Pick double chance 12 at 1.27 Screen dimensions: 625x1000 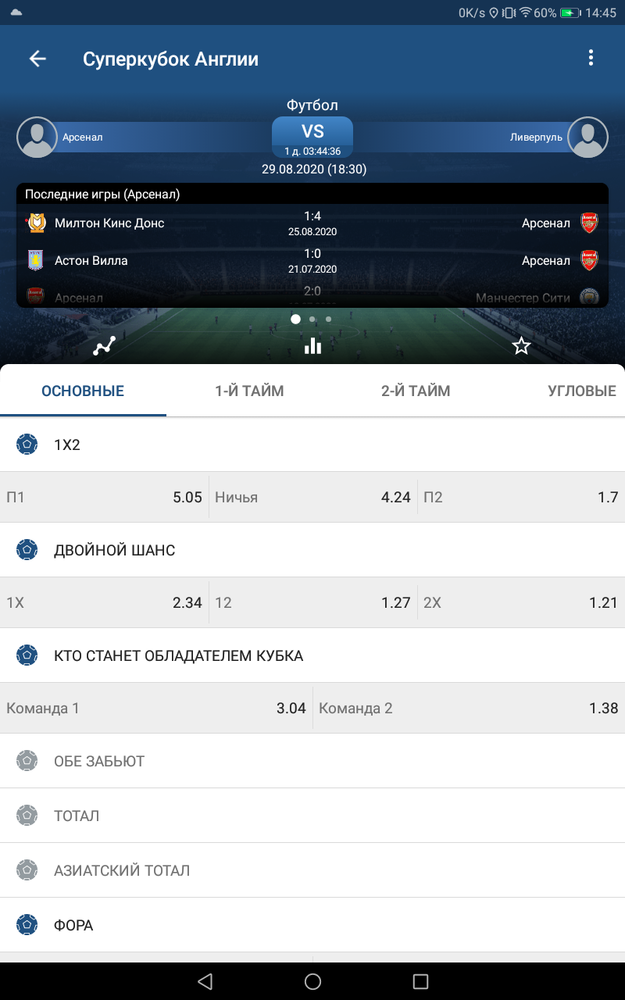312,603
